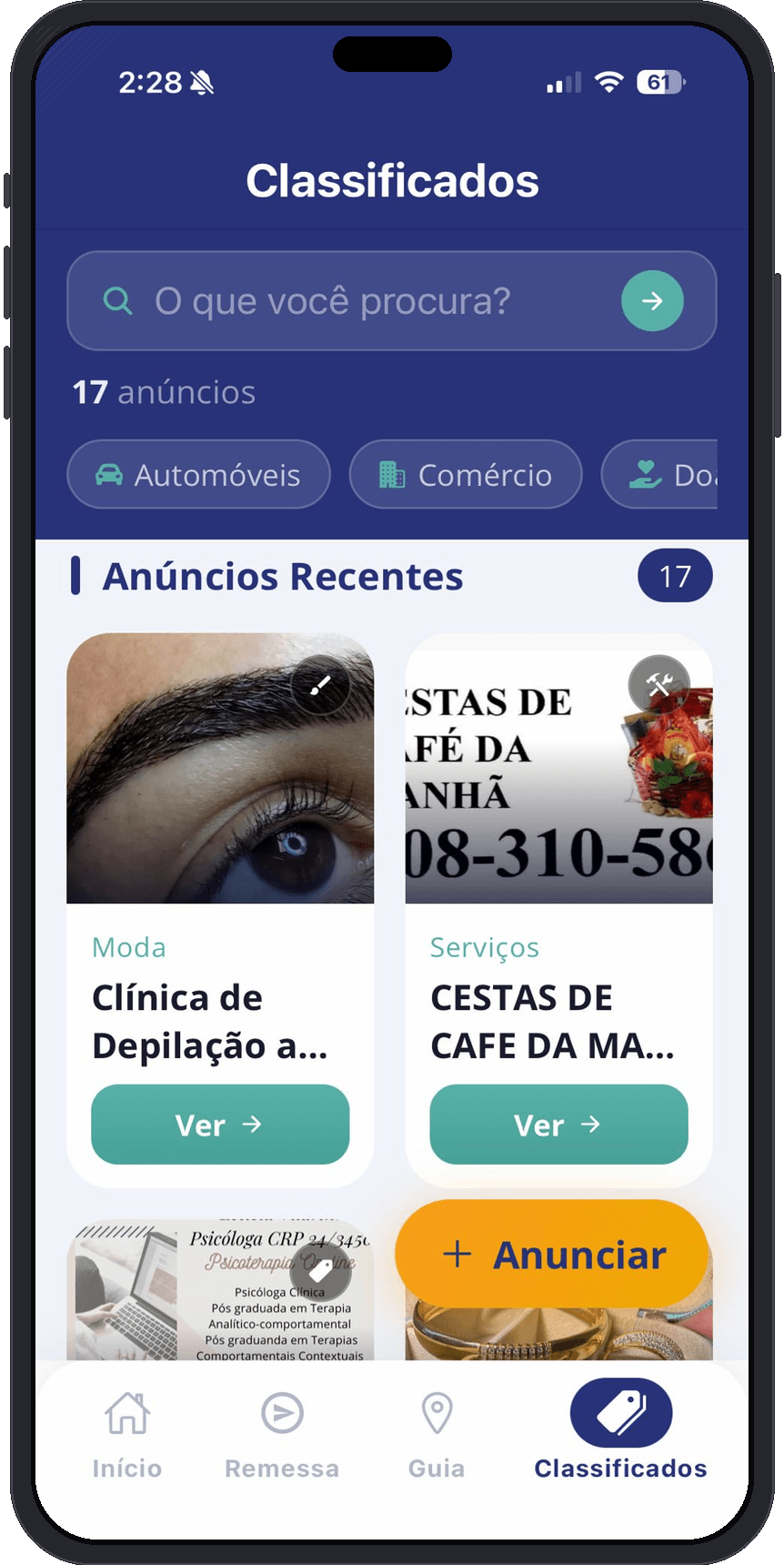The height and width of the screenshot is (1565, 784).
Task: Open the Psicóloga Clínica ad card
Action: (220, 1292)
